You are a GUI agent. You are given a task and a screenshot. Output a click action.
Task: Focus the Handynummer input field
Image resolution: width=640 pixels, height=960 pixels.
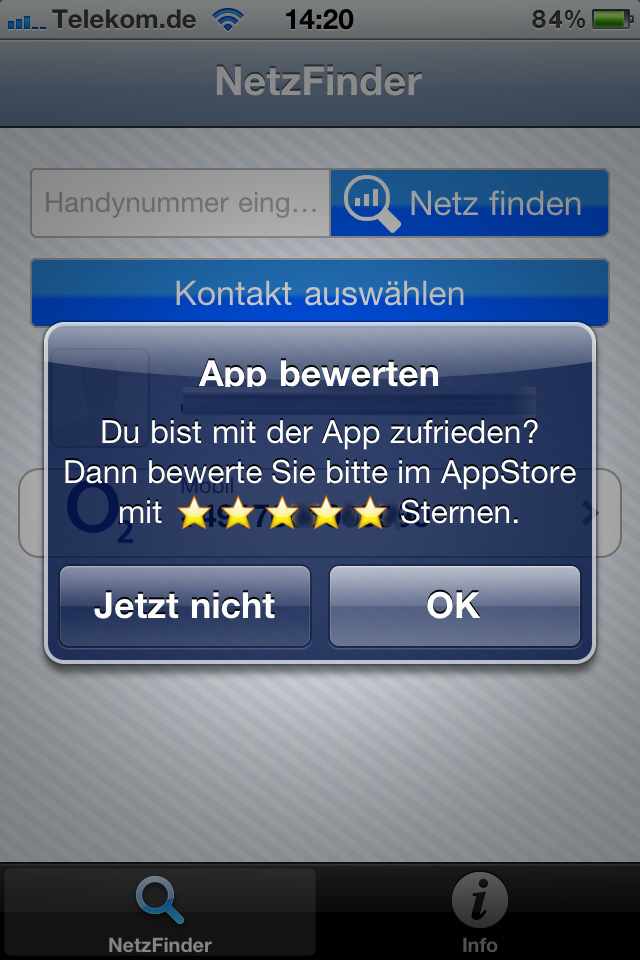tap(180, 203)
